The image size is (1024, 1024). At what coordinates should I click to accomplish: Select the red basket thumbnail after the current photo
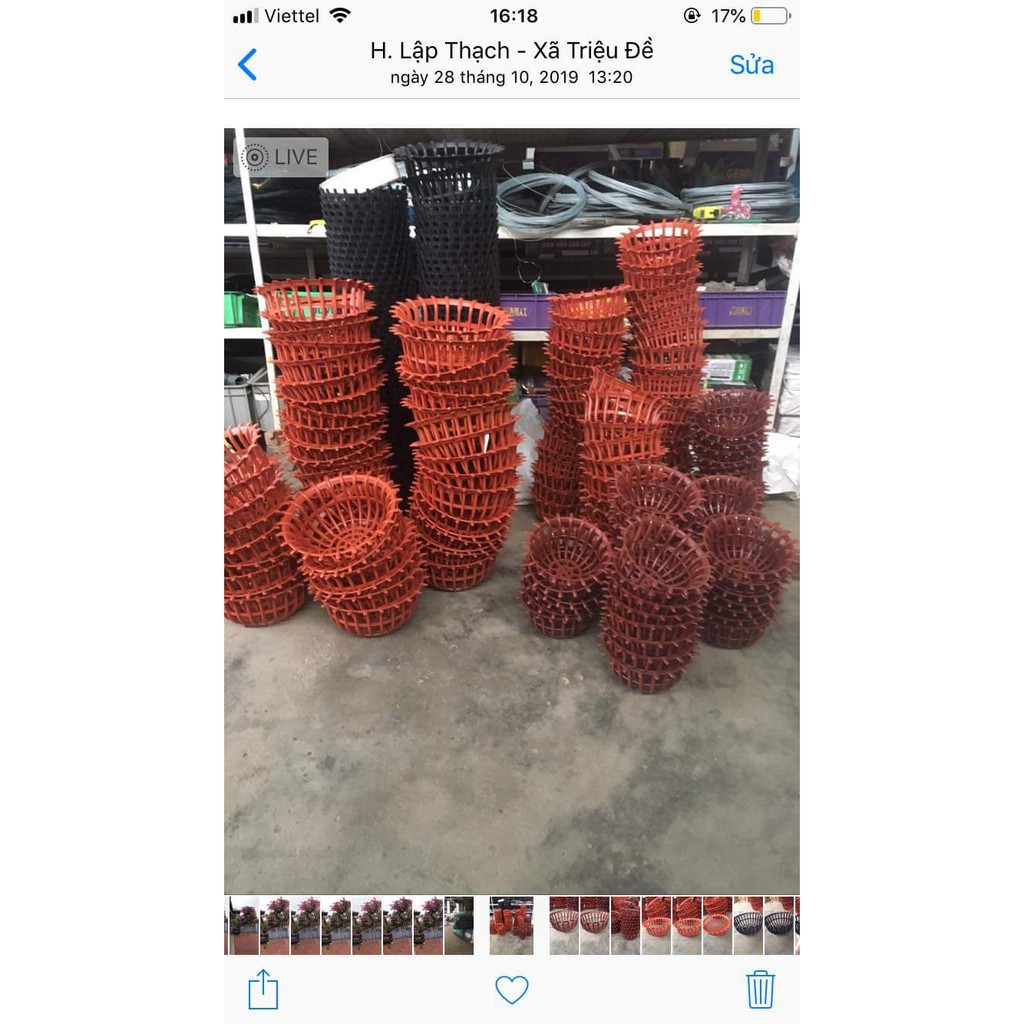click(x=564, y=925)
